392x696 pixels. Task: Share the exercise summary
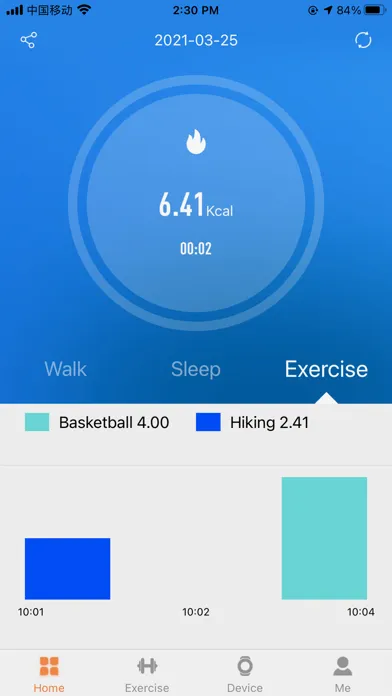tap(29, 40)
